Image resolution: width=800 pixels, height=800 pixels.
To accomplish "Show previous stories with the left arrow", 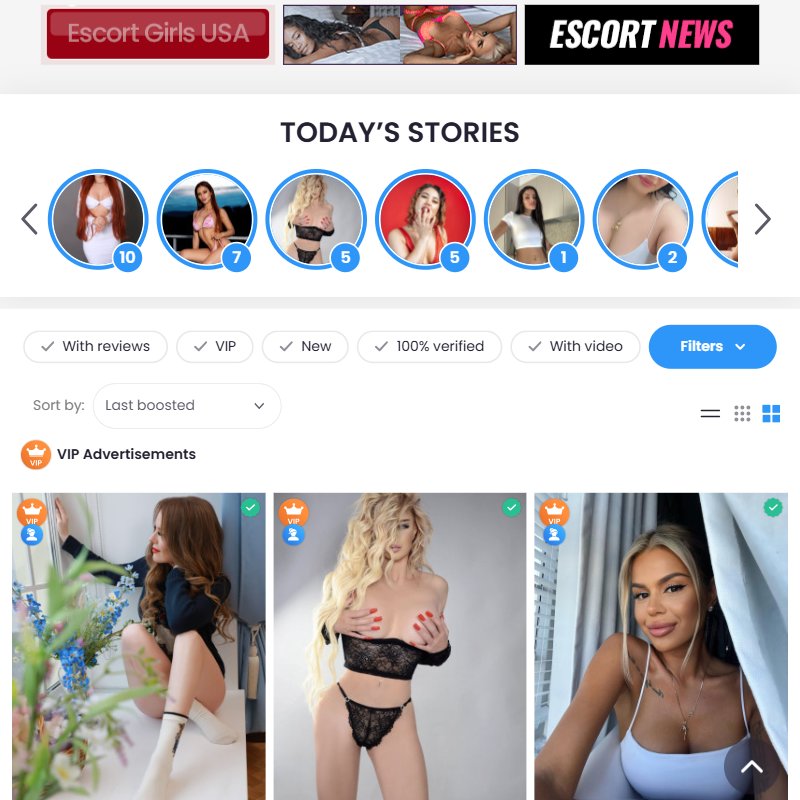I will point(29,219).
